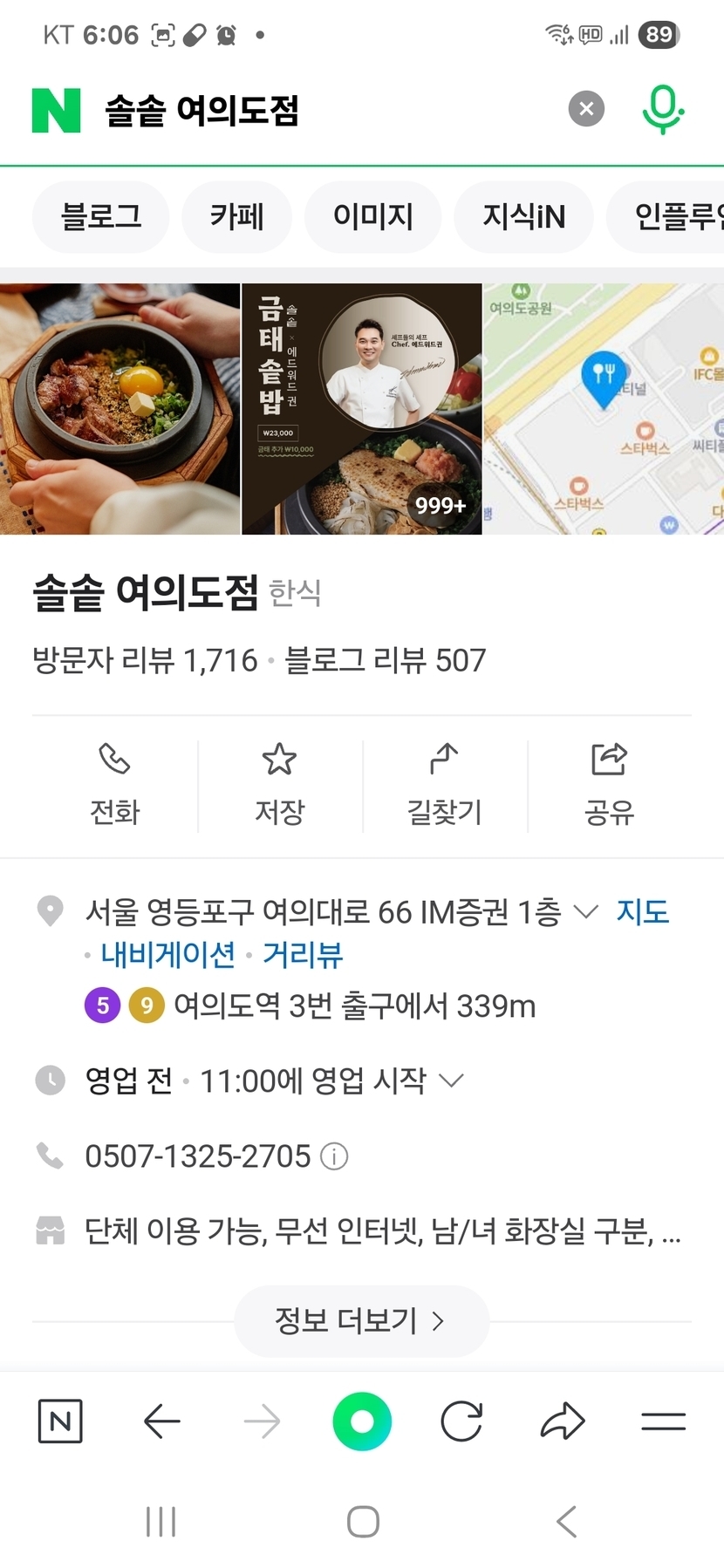Open the map preview of the restaurant
Image resolution: width=724 pixels, height=1568 pixels.
coord(604,408)
